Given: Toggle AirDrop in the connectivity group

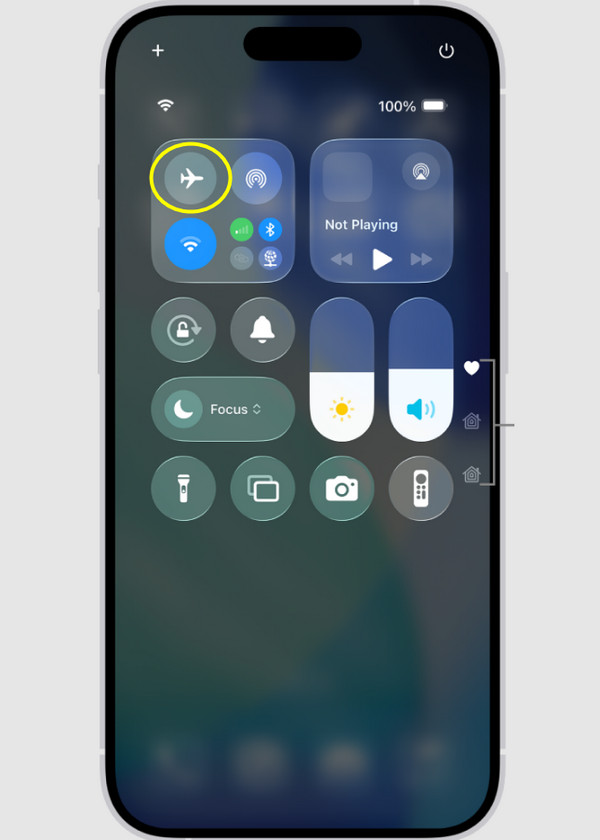Looking at the screenshot, I should [x=257, y=179].
